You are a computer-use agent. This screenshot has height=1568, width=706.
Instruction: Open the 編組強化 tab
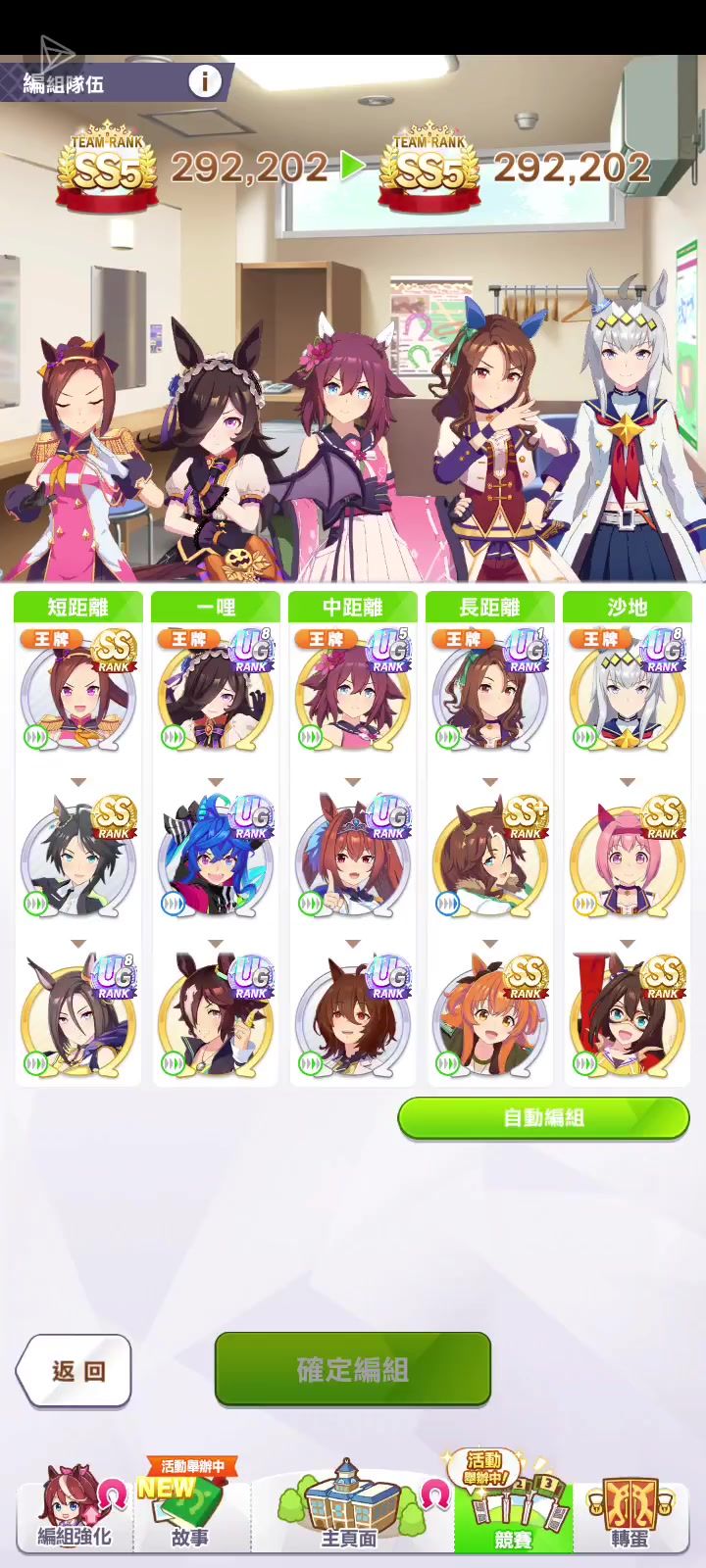[x=75, y=1509]
